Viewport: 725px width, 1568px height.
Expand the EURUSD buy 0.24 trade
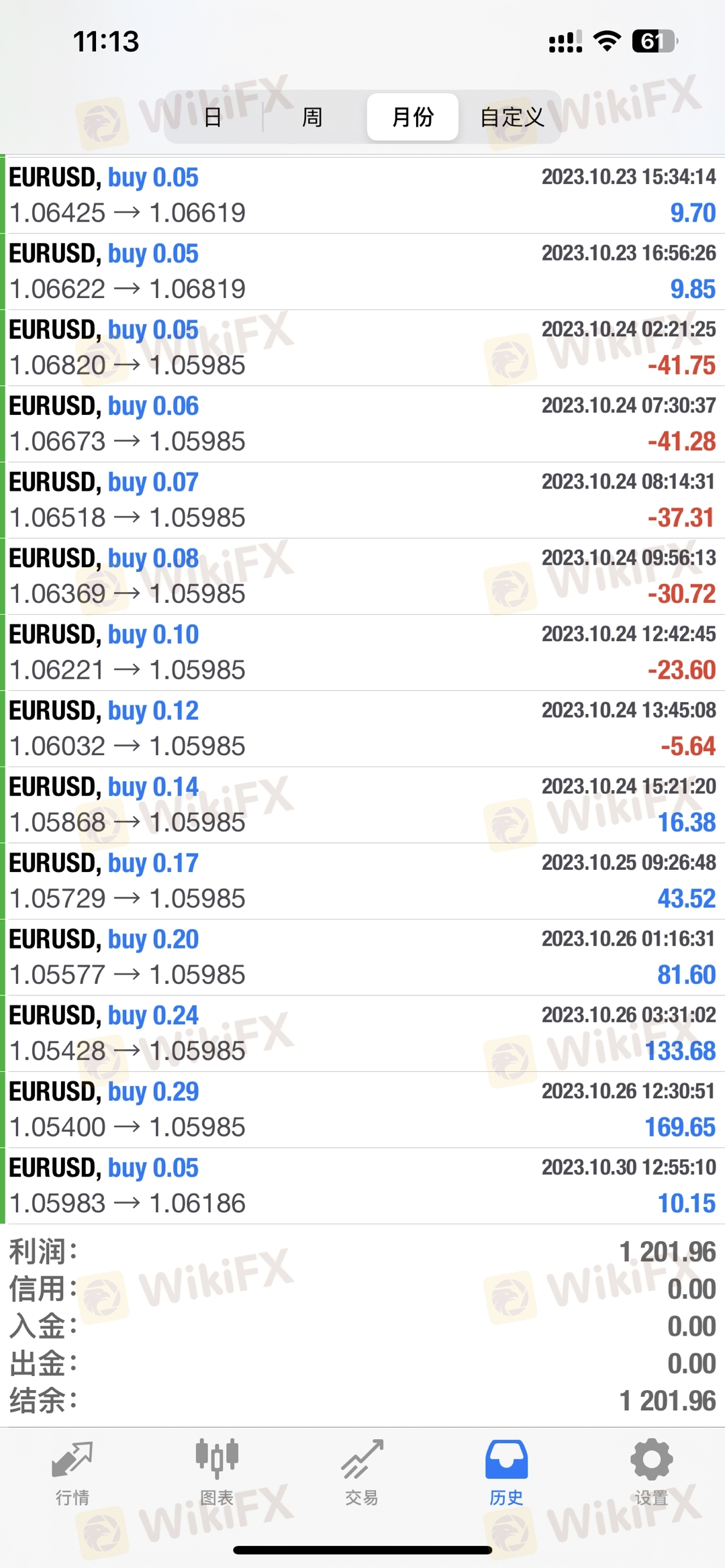[x=362, y=1034]
